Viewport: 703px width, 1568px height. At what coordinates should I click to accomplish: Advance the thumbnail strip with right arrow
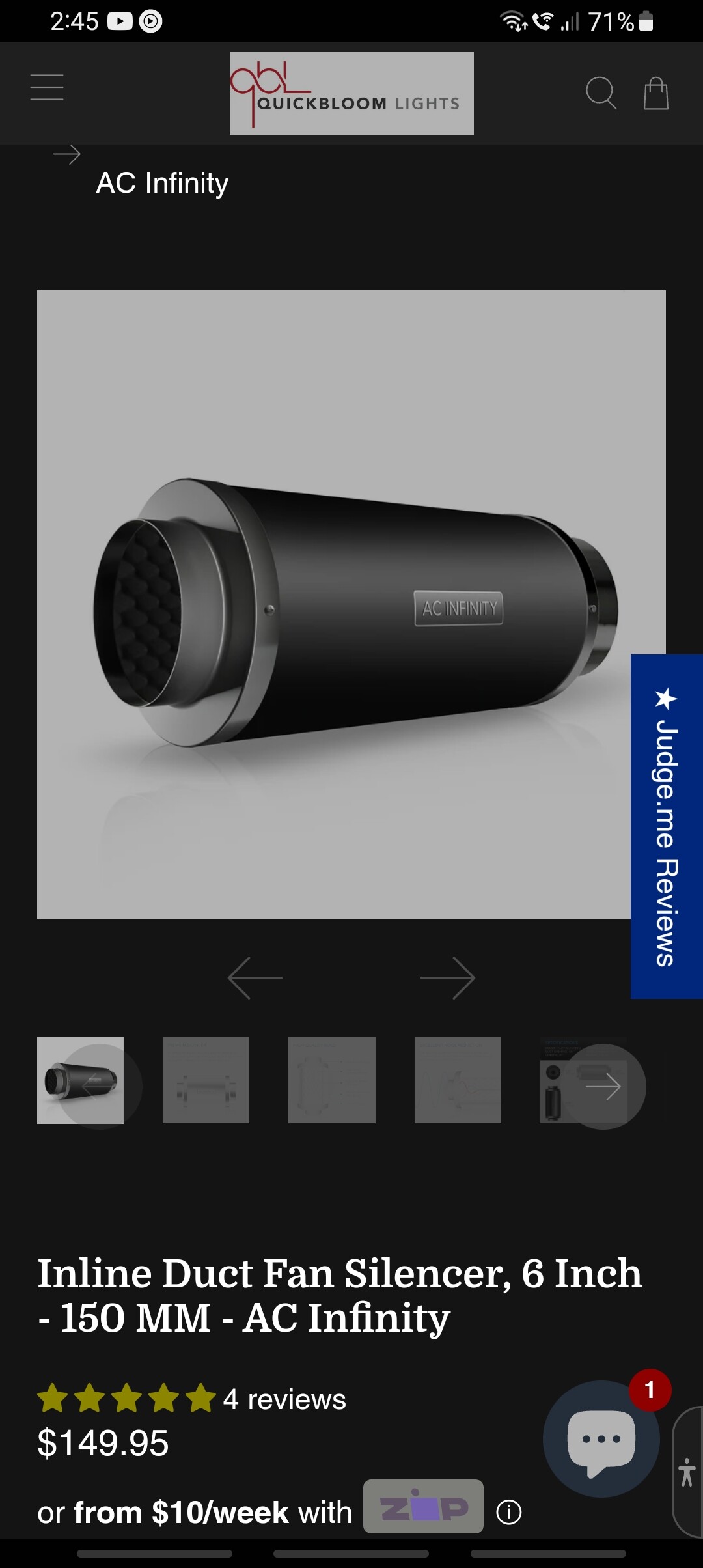(x=603, y=1086)
